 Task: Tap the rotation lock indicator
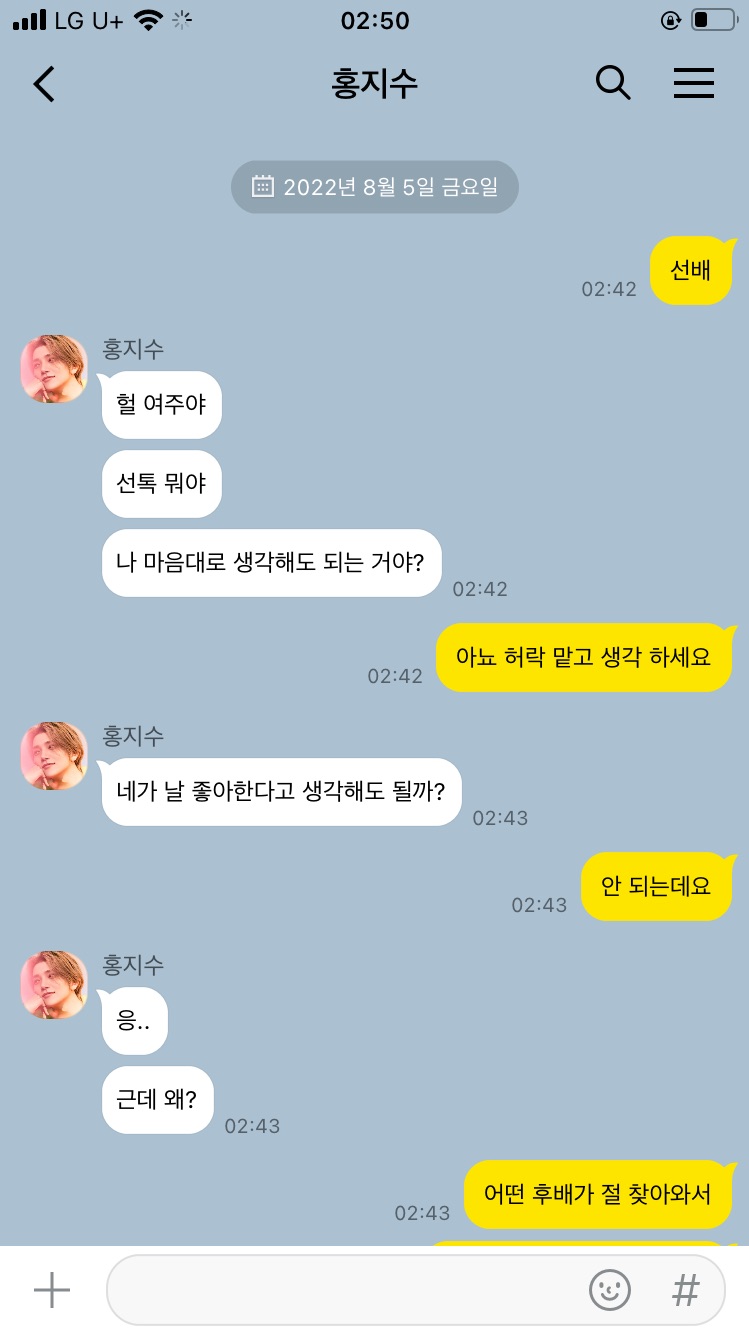click(x=670, y=20)
